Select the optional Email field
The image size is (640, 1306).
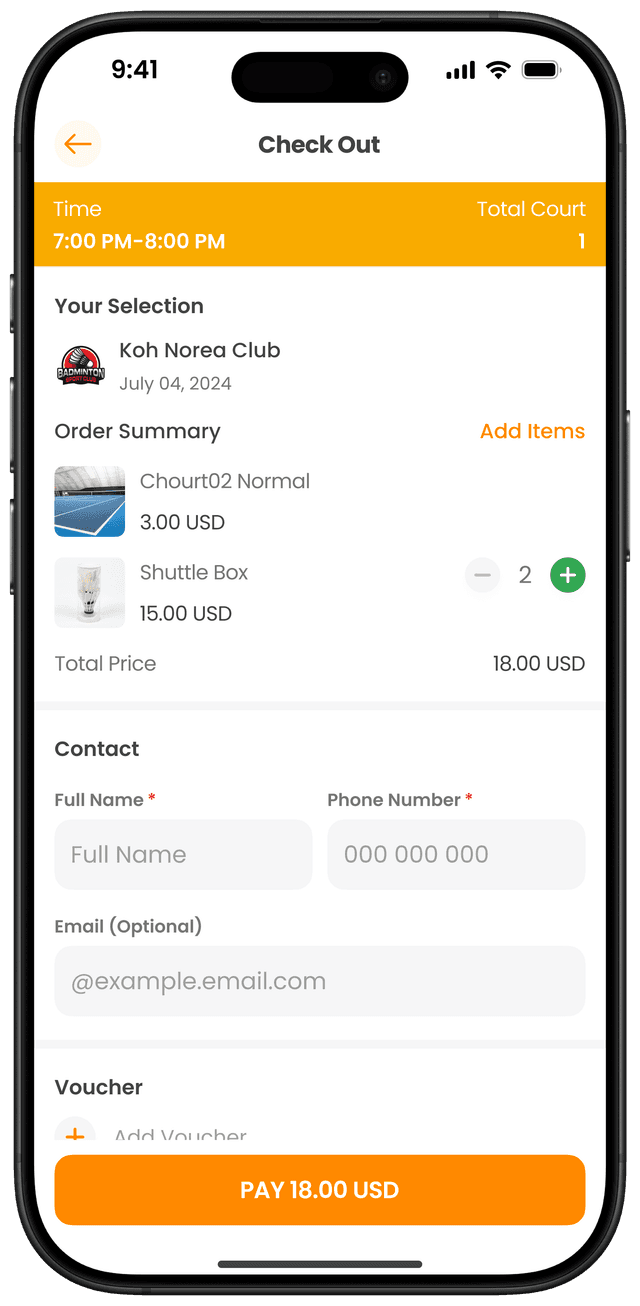pos(319,981)
